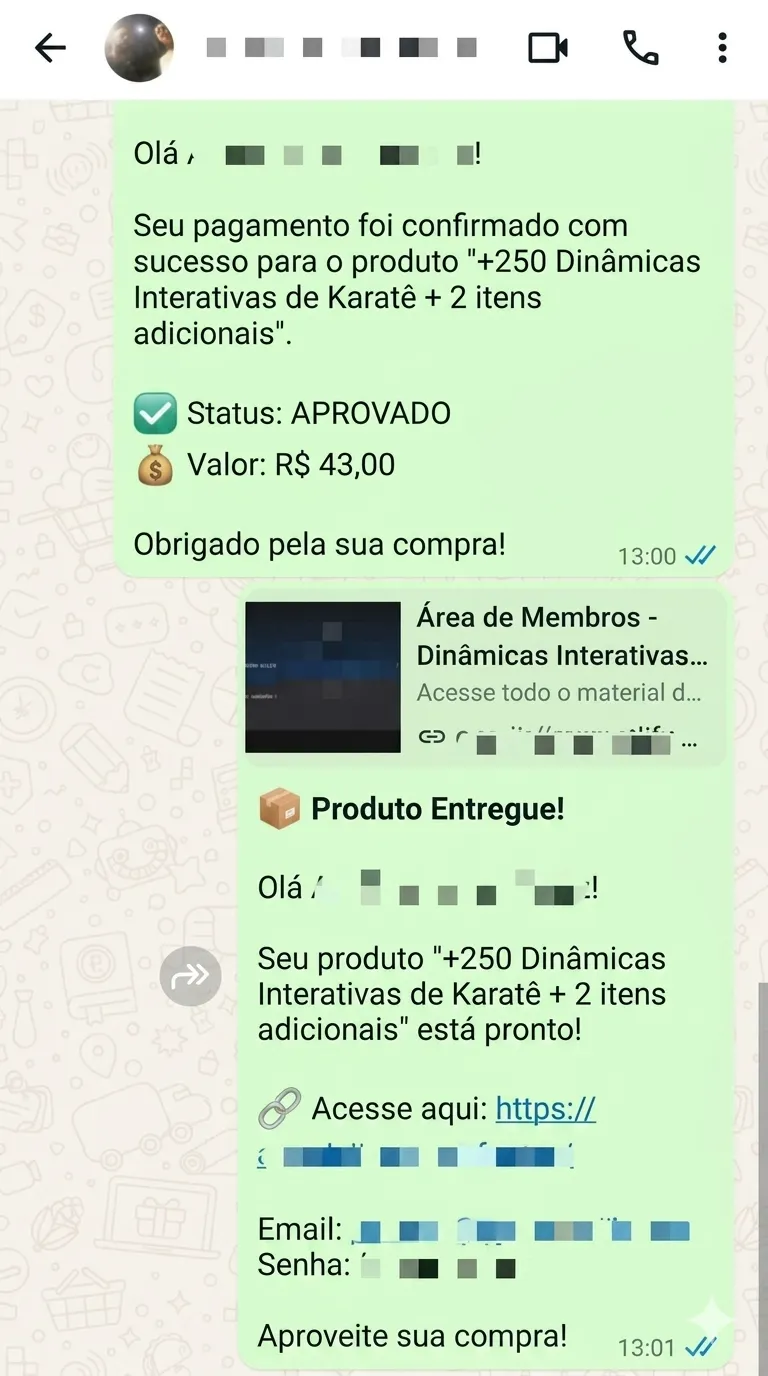
Task: Tap the green checkmark Status emoji
Action: [153, 412]
